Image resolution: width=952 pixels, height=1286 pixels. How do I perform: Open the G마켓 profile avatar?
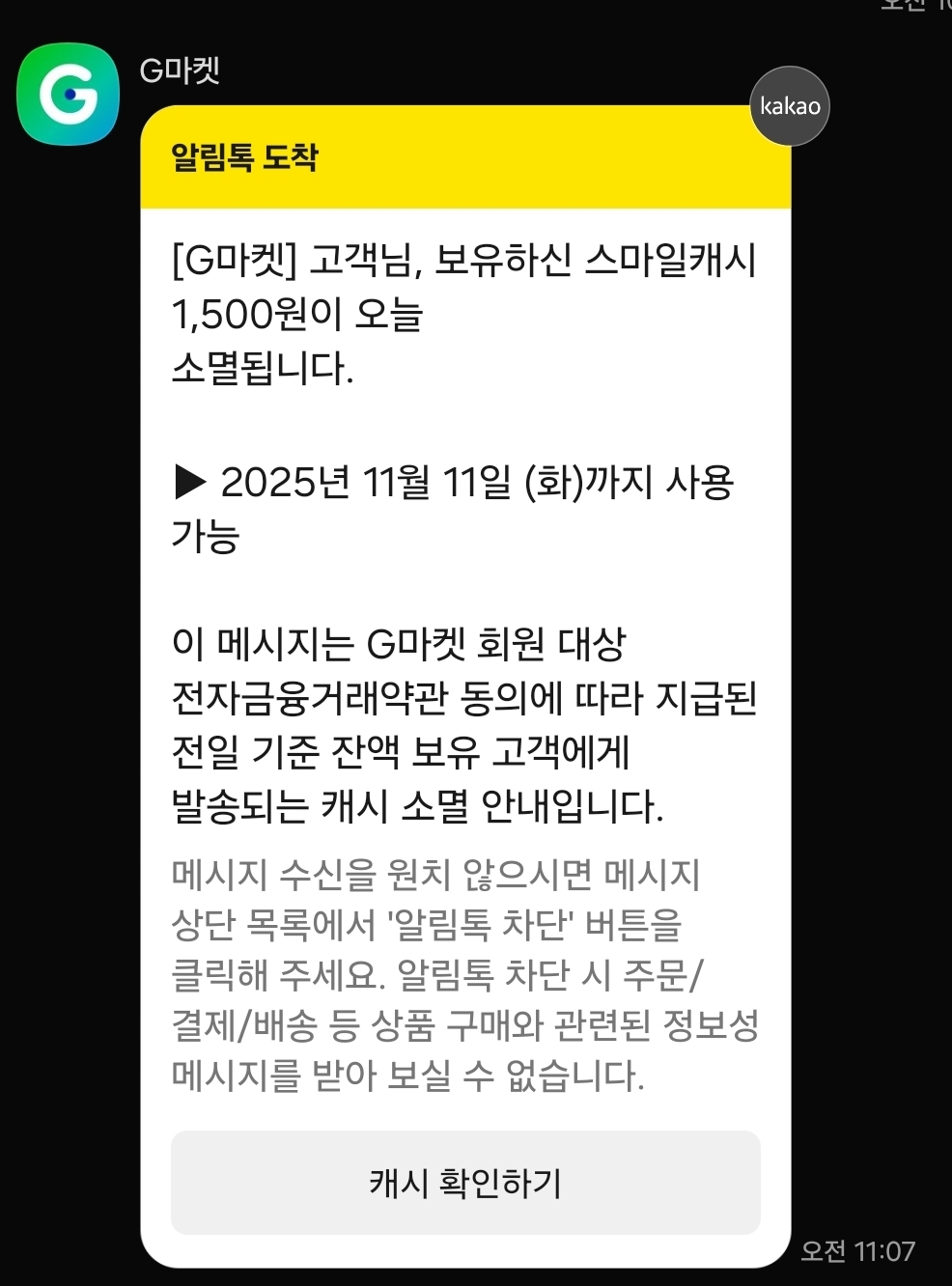coord(68,95)
